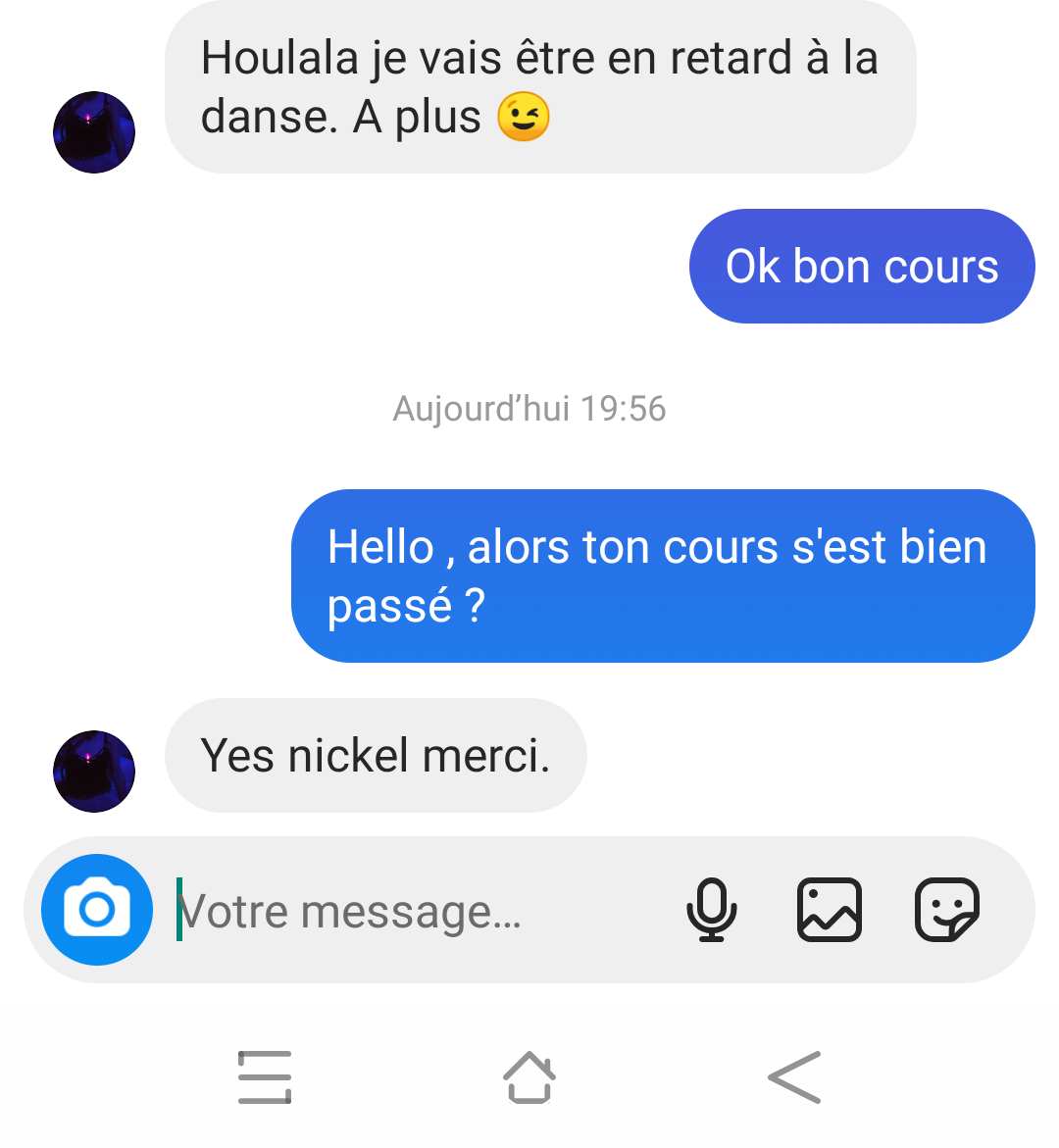Image resolution: width=1059 pixels, height=1148 pixels.
Task: Open the camera from the message bar
Action: [x=97, y=910]
